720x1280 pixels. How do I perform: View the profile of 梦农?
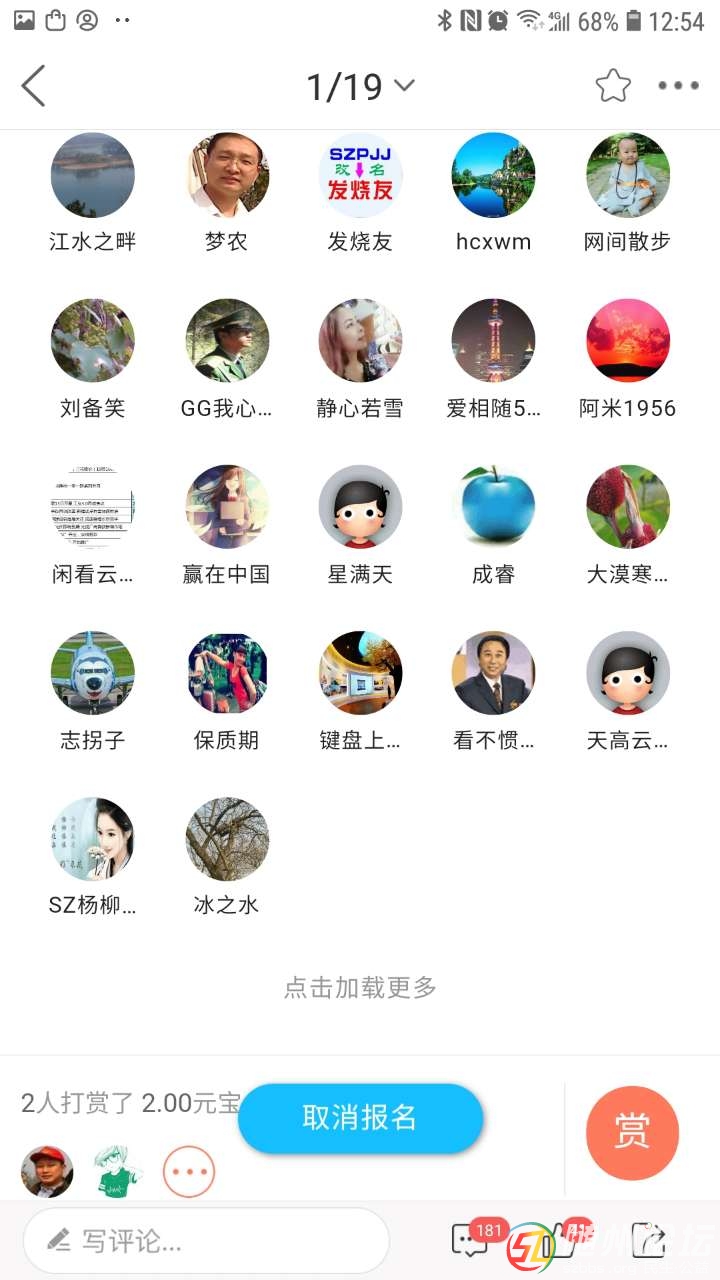click(x=227, y=176)
